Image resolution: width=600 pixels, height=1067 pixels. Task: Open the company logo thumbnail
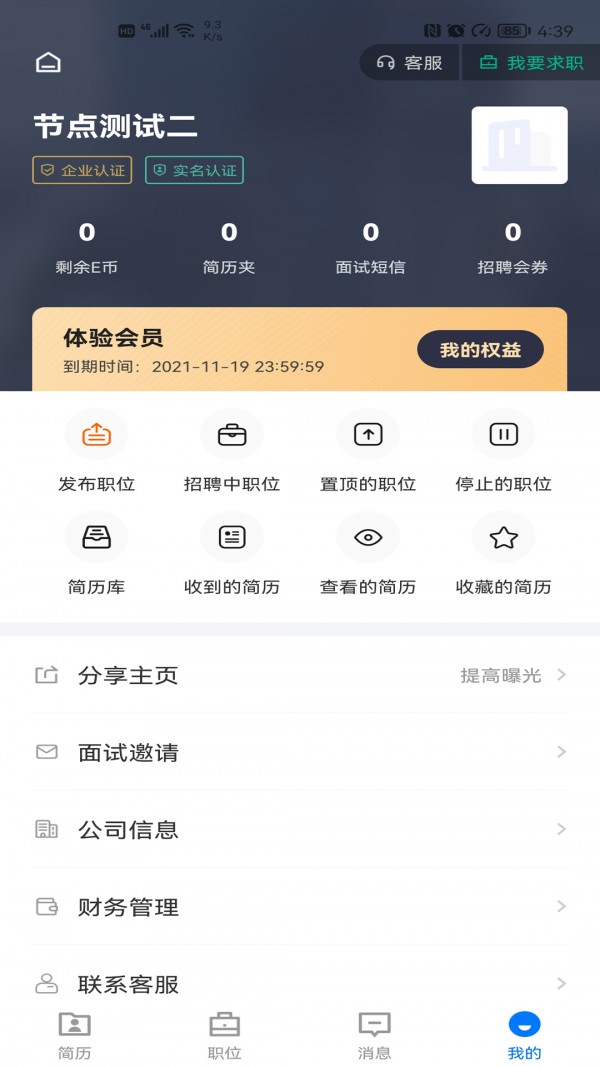pyautogui.click(x=519, y=145)
